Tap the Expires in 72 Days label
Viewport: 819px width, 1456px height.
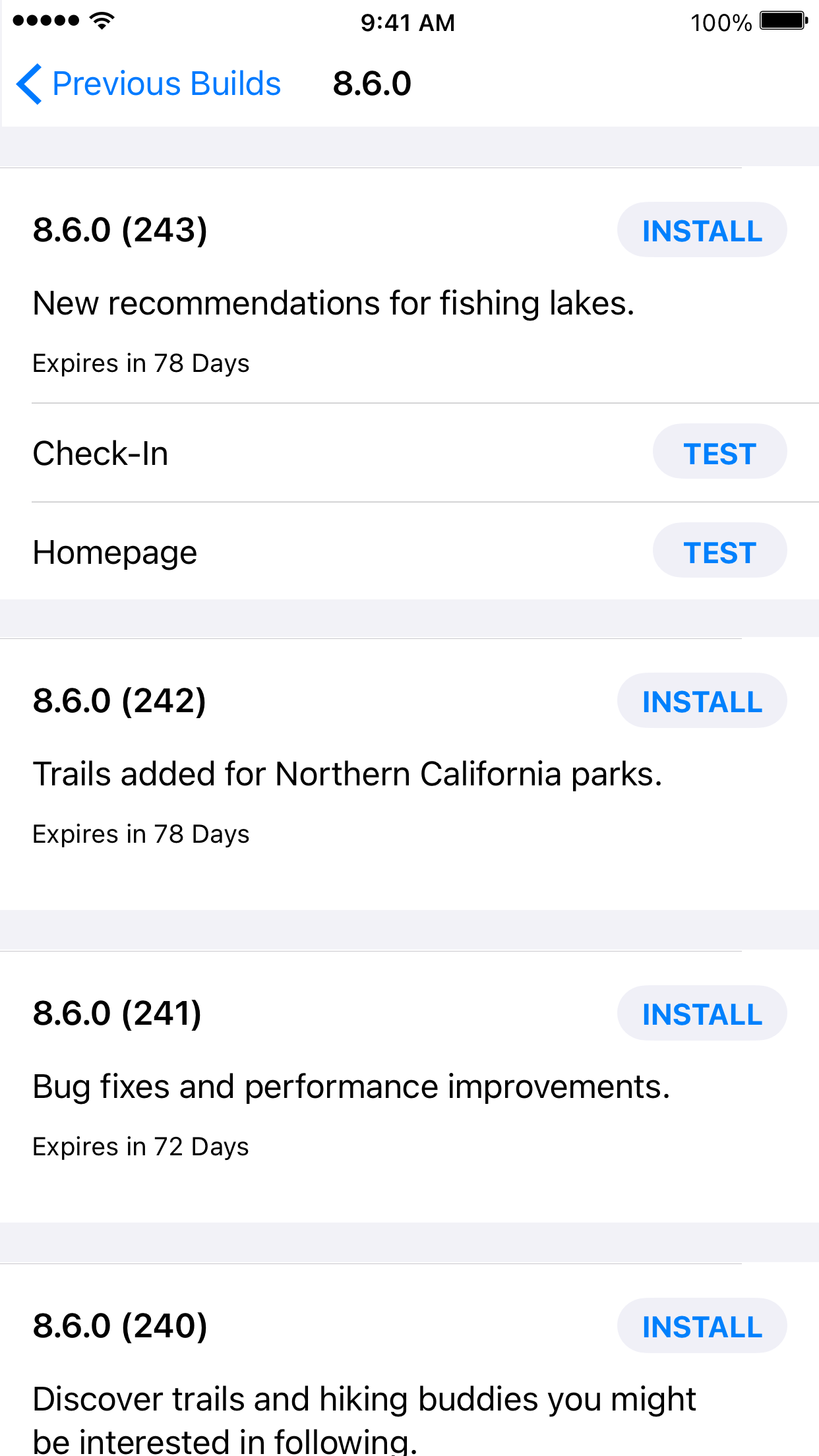(140, 1146)
